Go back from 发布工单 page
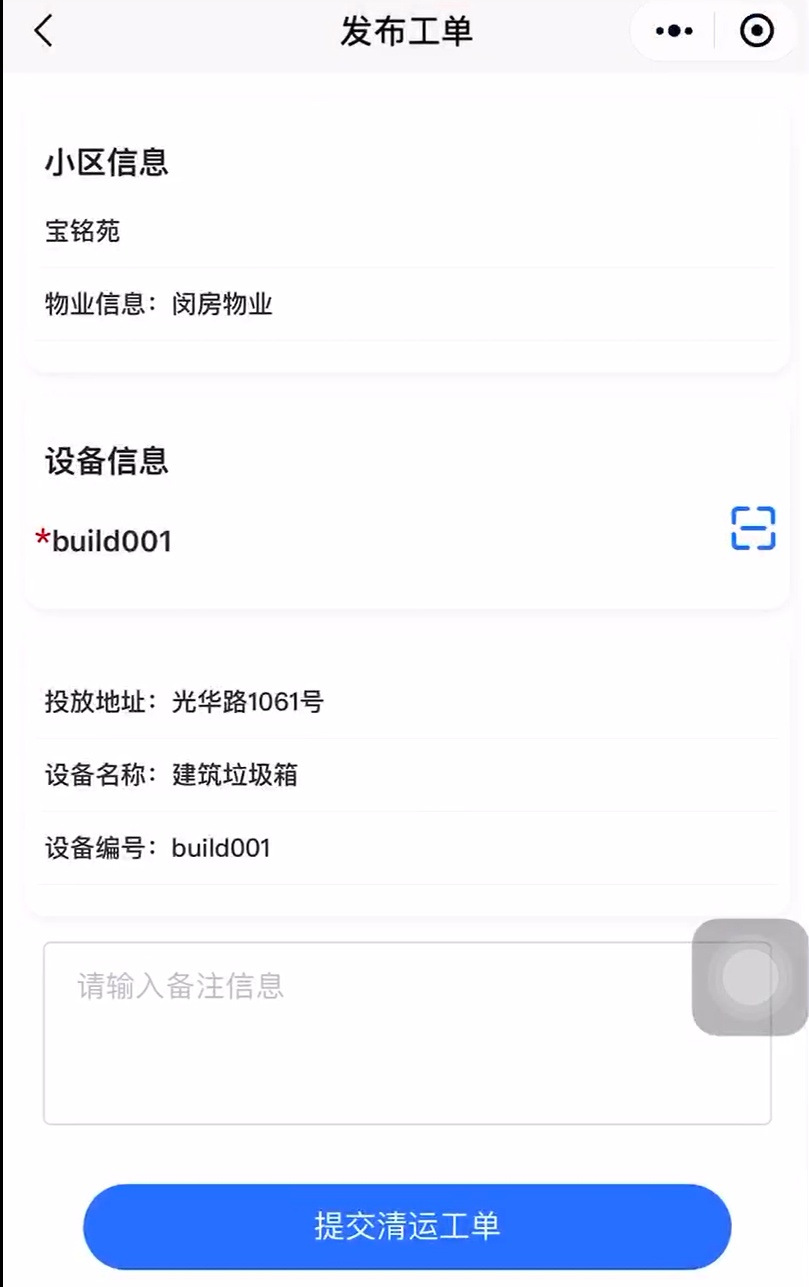This screenshot has width=809, height=1287. click(43, 31)
